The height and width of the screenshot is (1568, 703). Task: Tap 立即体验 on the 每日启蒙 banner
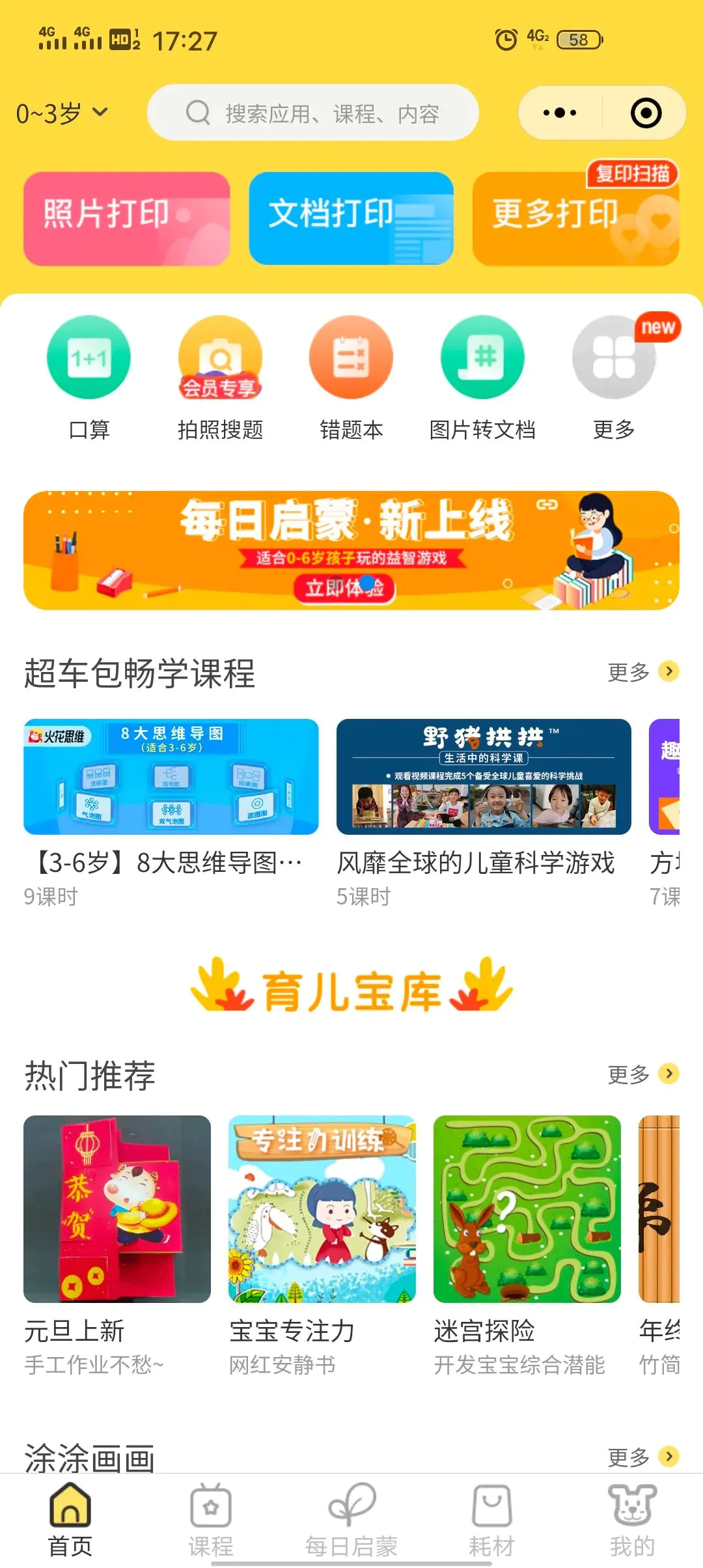(x=344, y=588)
